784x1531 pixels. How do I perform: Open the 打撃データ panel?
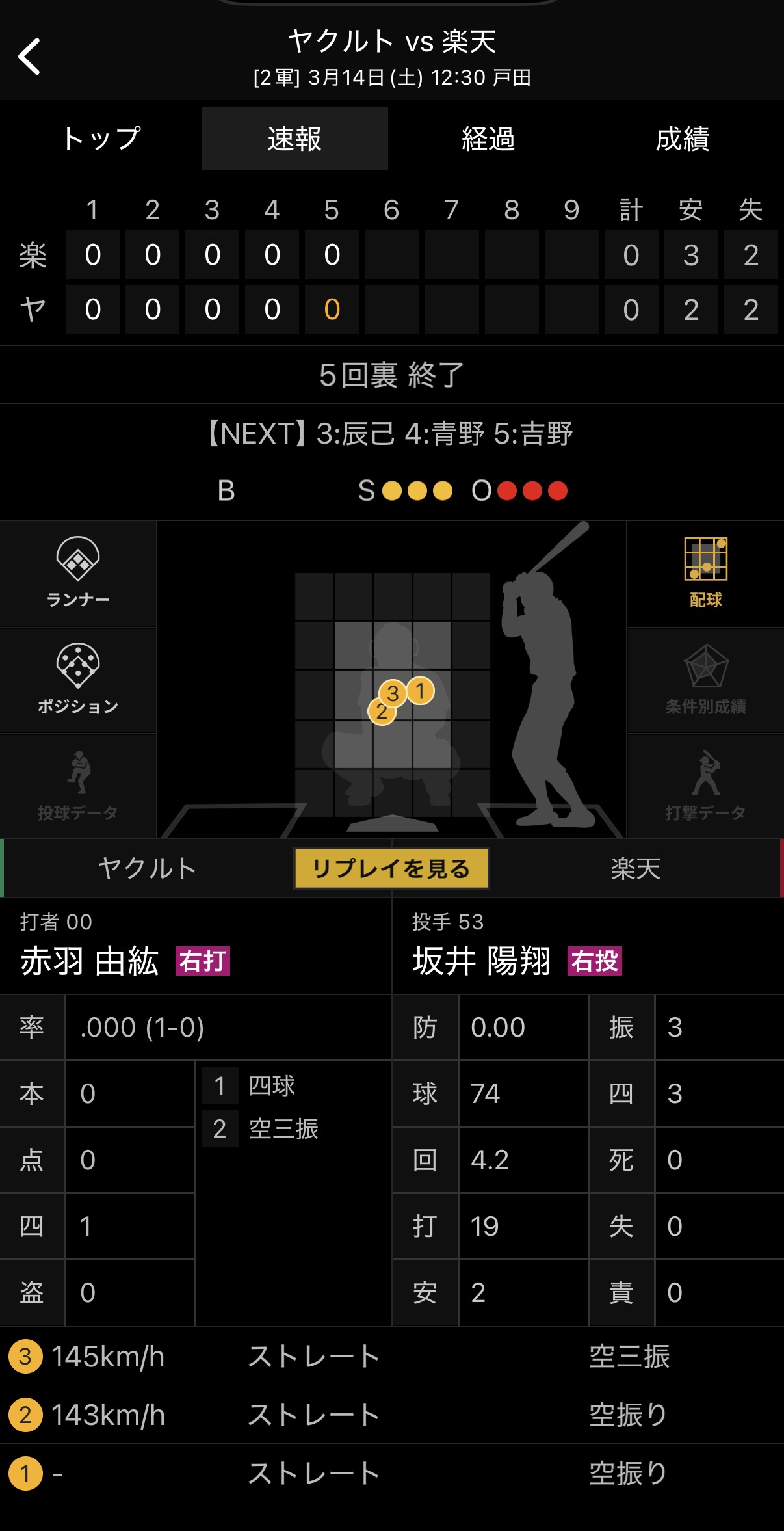705,786
